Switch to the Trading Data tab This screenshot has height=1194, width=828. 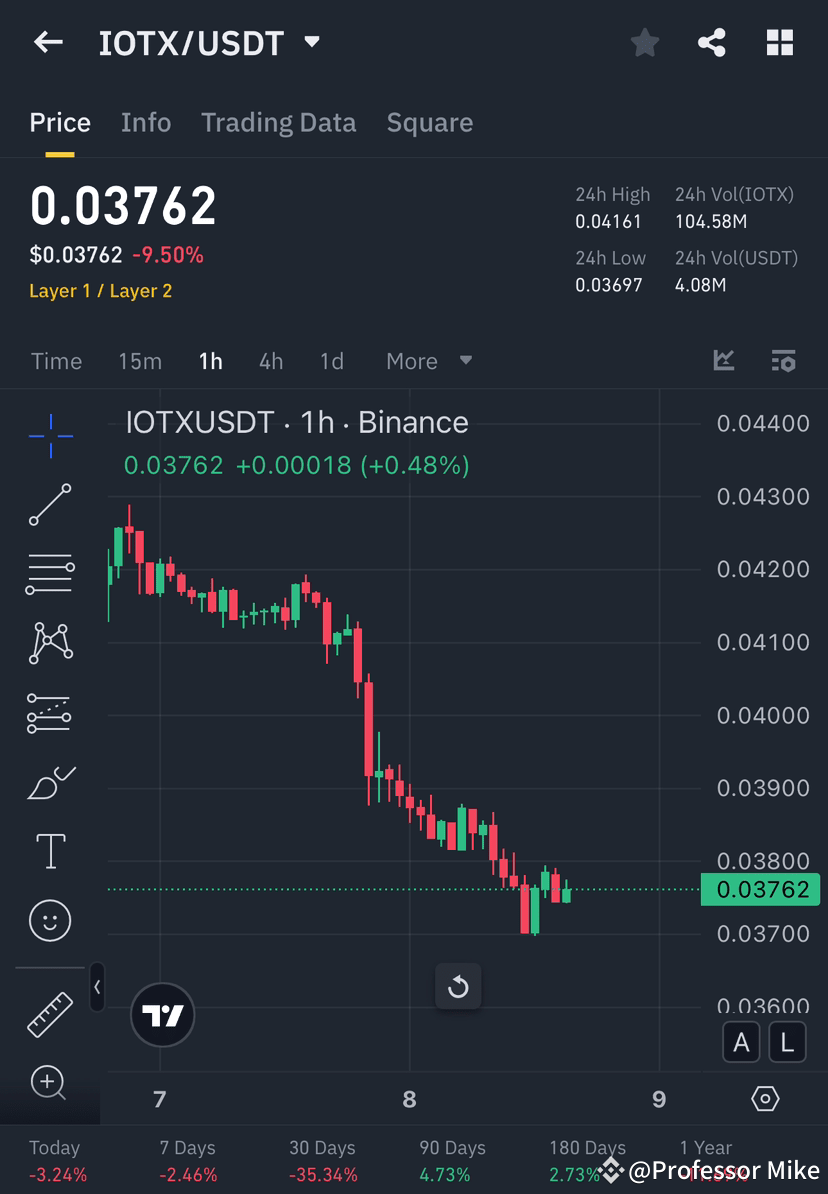[x=278, y=122]
